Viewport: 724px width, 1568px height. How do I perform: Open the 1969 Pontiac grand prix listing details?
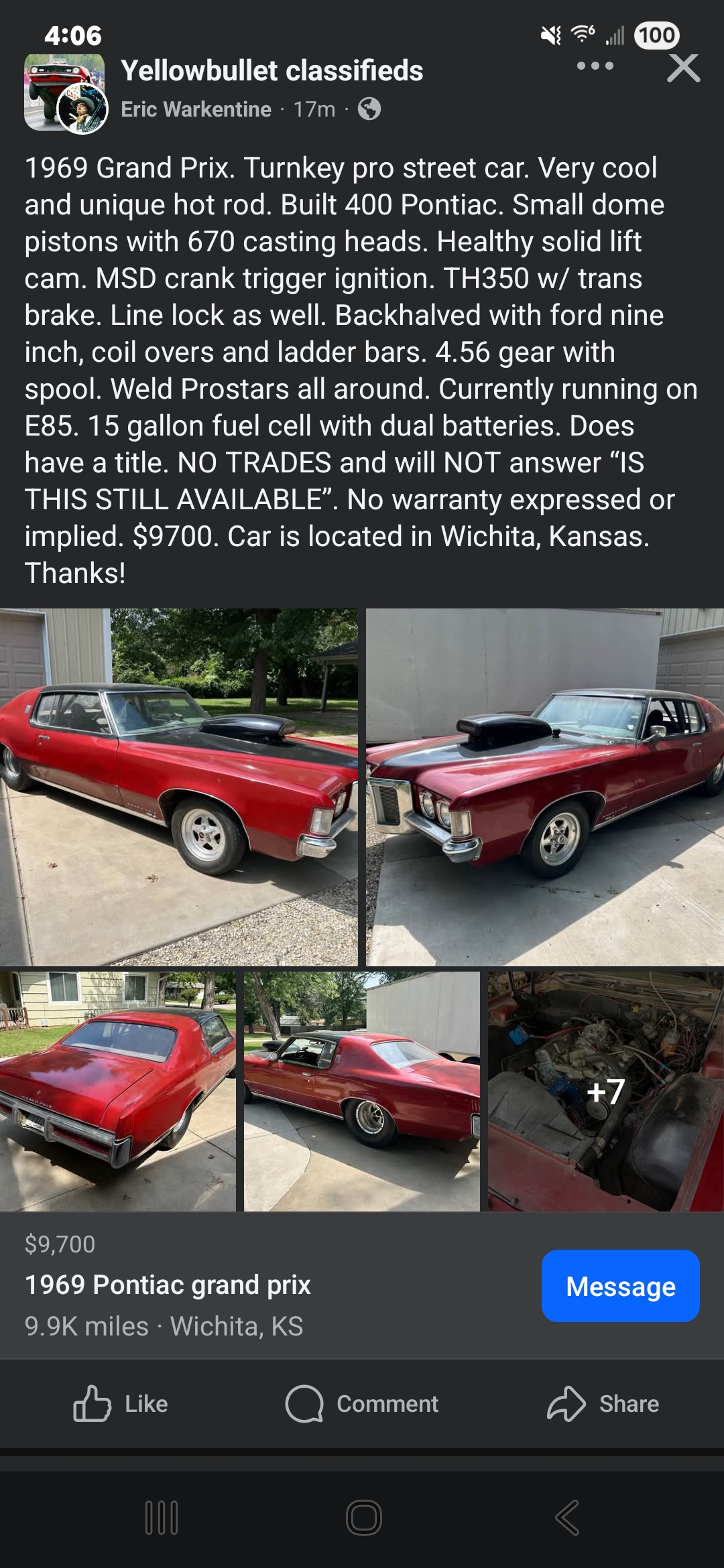[x=168, y=1285]
